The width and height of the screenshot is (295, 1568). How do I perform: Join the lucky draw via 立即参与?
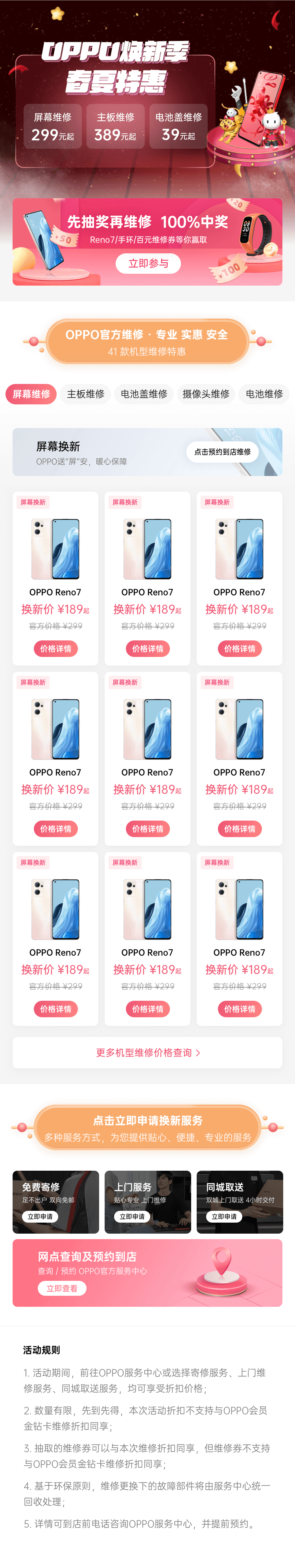point(148,264)
